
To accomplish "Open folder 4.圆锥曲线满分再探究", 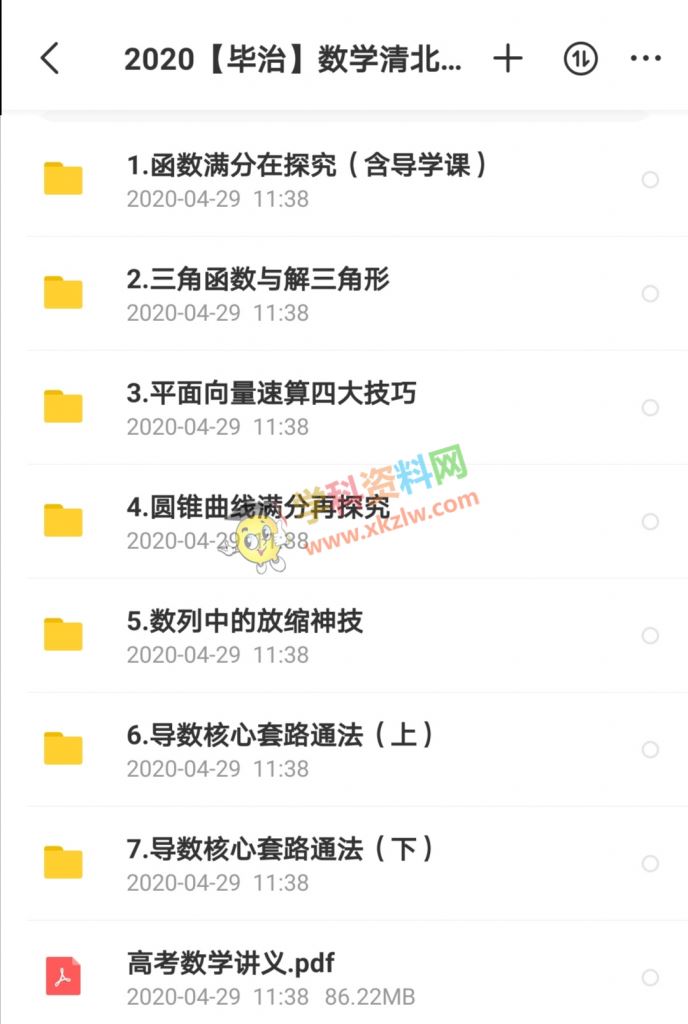I will [x=258, y=508].
